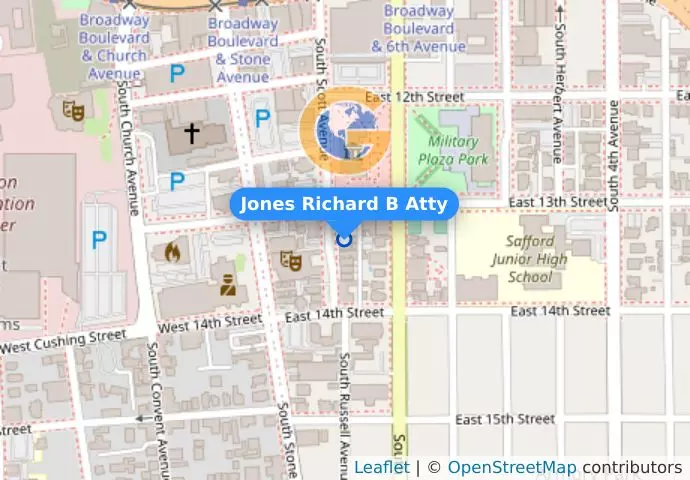This screenshot has height=480, width=690.
Task: Tap the Jones Richard B Atty map marker
Action: click(344, 239)
